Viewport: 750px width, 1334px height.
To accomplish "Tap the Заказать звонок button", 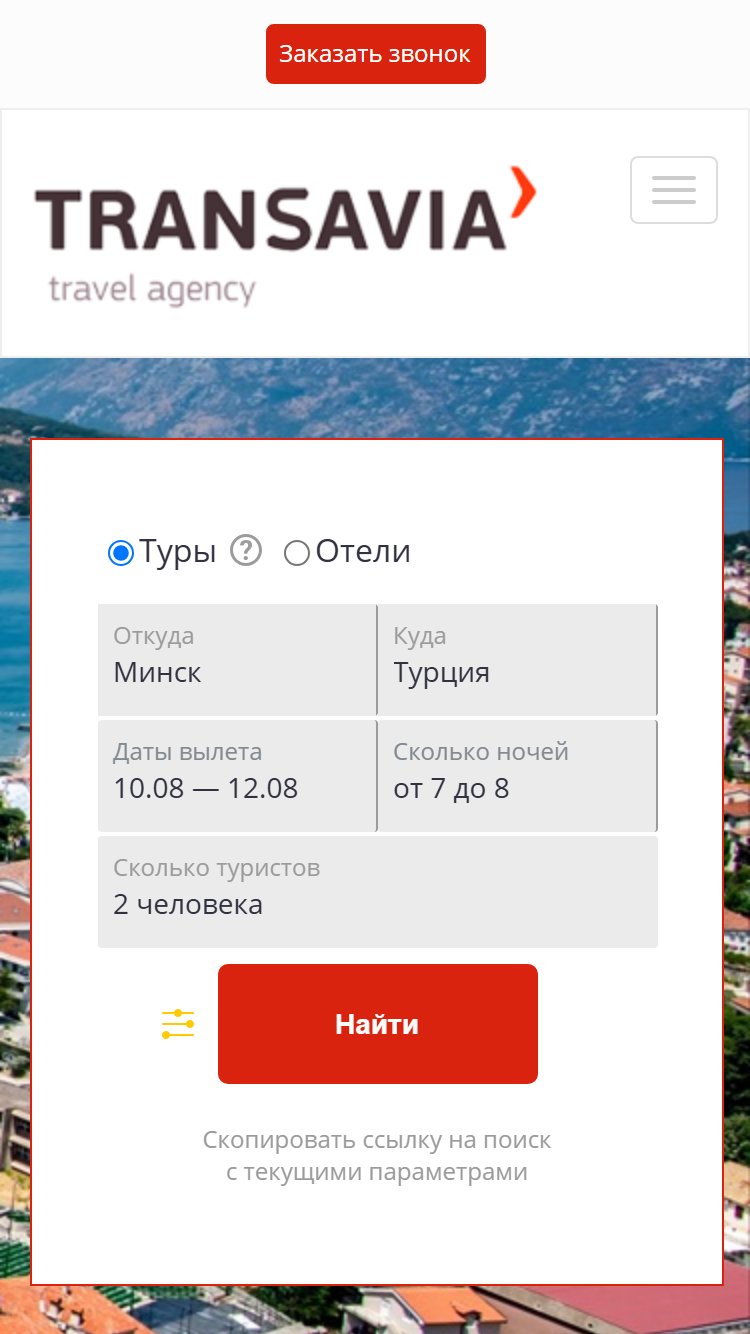I will (x=375, y=54).
